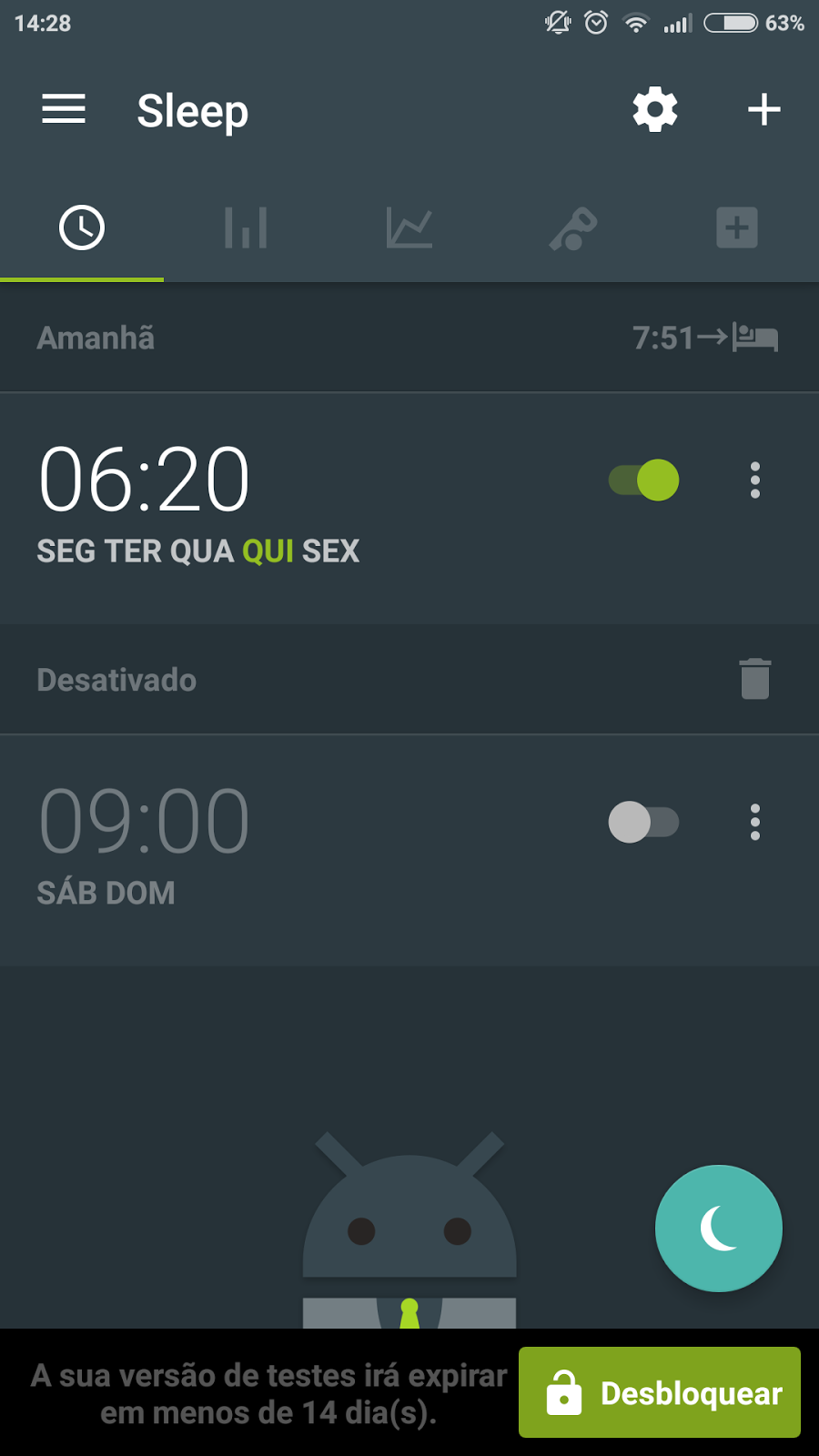
Task: Switch to the statistics bar chart tab
Action: 246,227
